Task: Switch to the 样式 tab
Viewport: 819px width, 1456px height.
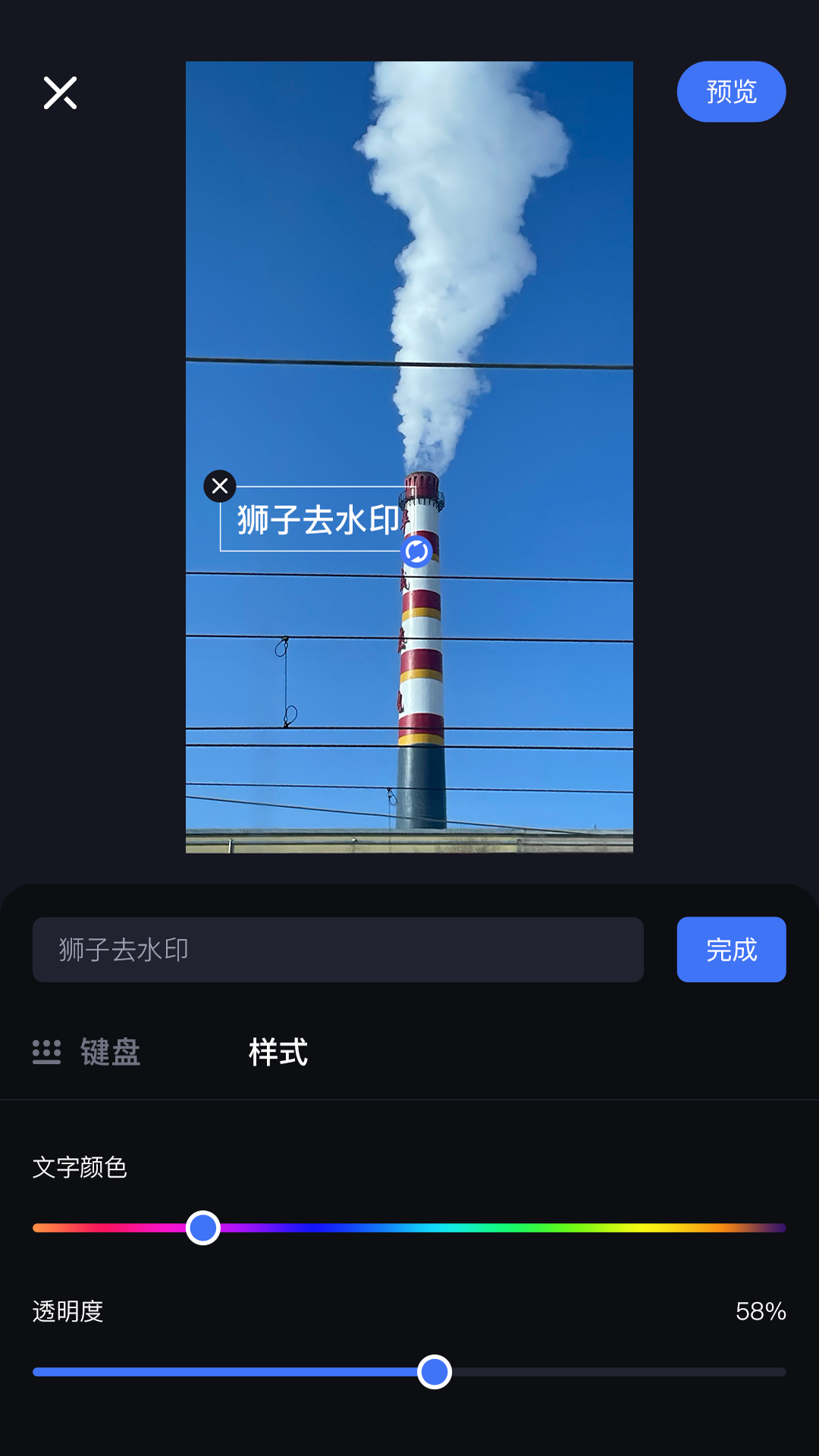Action: point(276,1053)
